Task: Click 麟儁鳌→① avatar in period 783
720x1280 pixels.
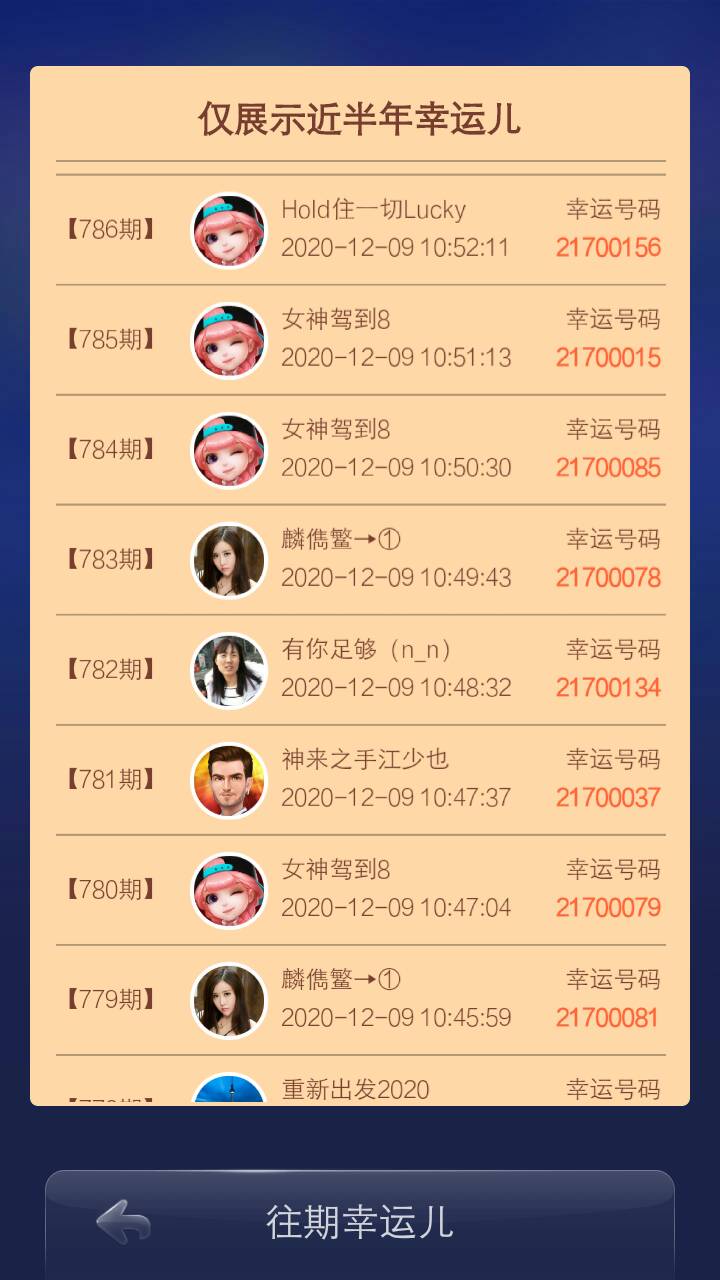Action: [x=229, y=560]
